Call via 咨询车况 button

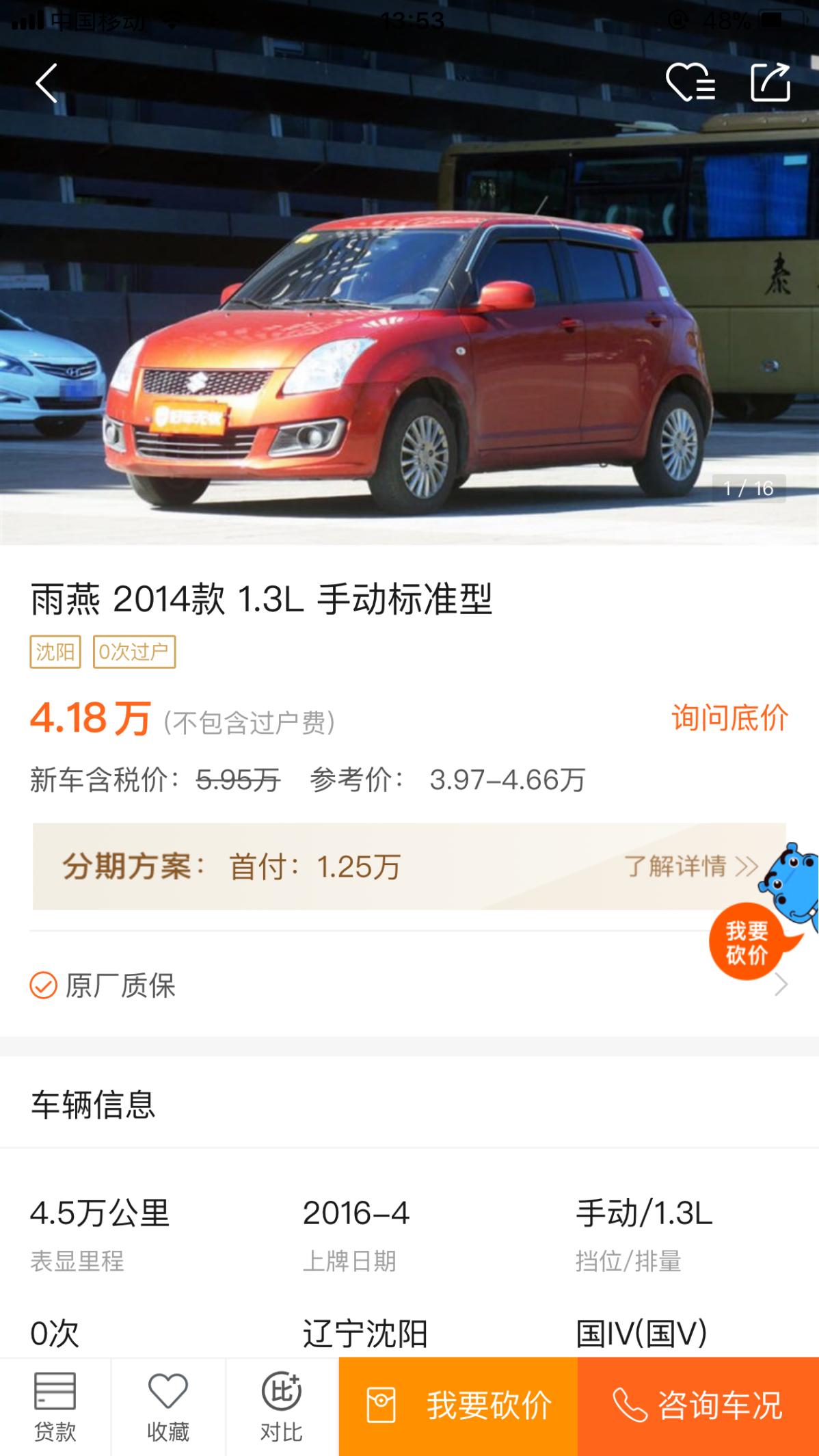point(698,1406)
